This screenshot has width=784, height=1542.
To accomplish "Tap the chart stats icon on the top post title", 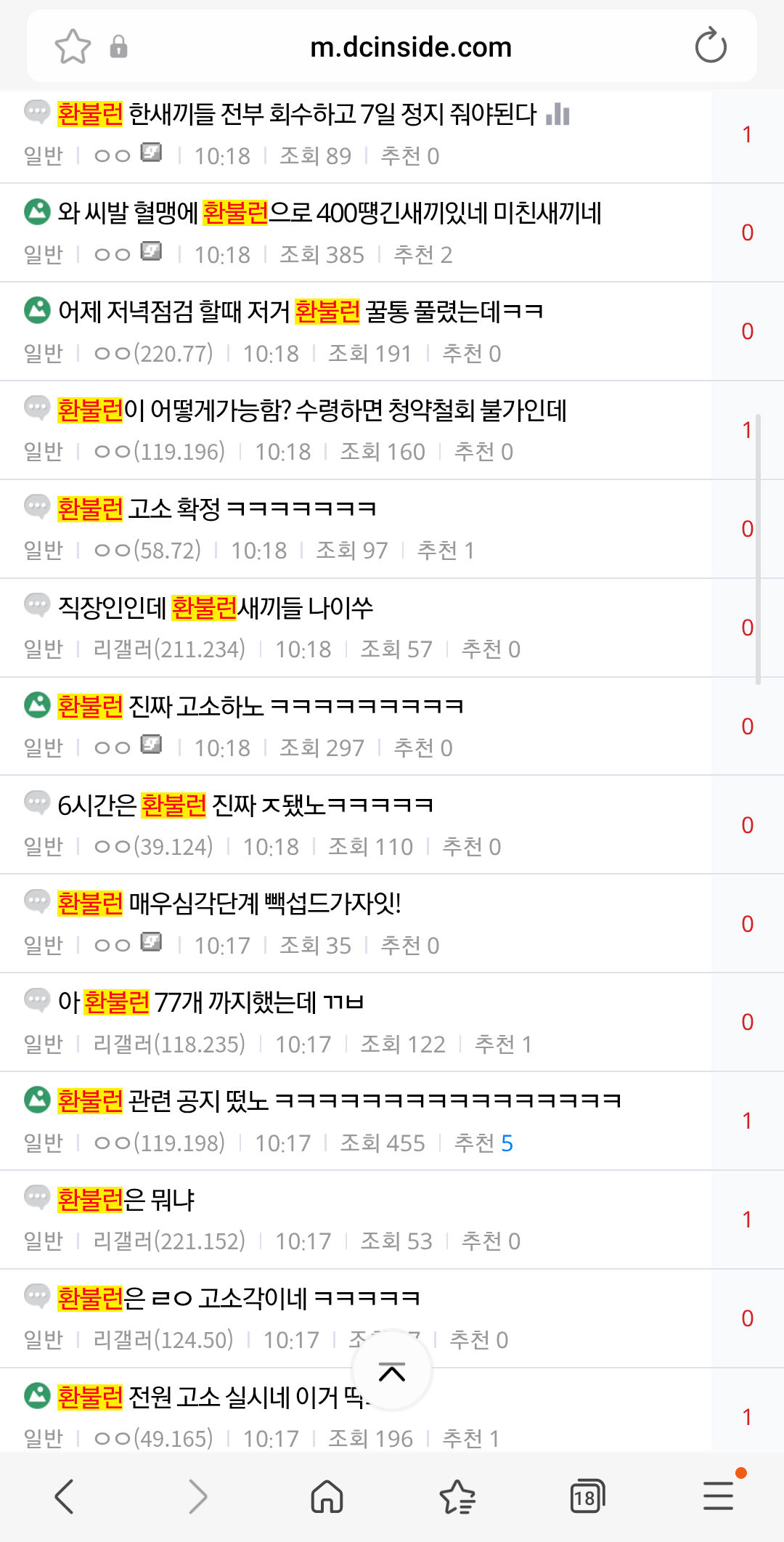I will point(559,113).
